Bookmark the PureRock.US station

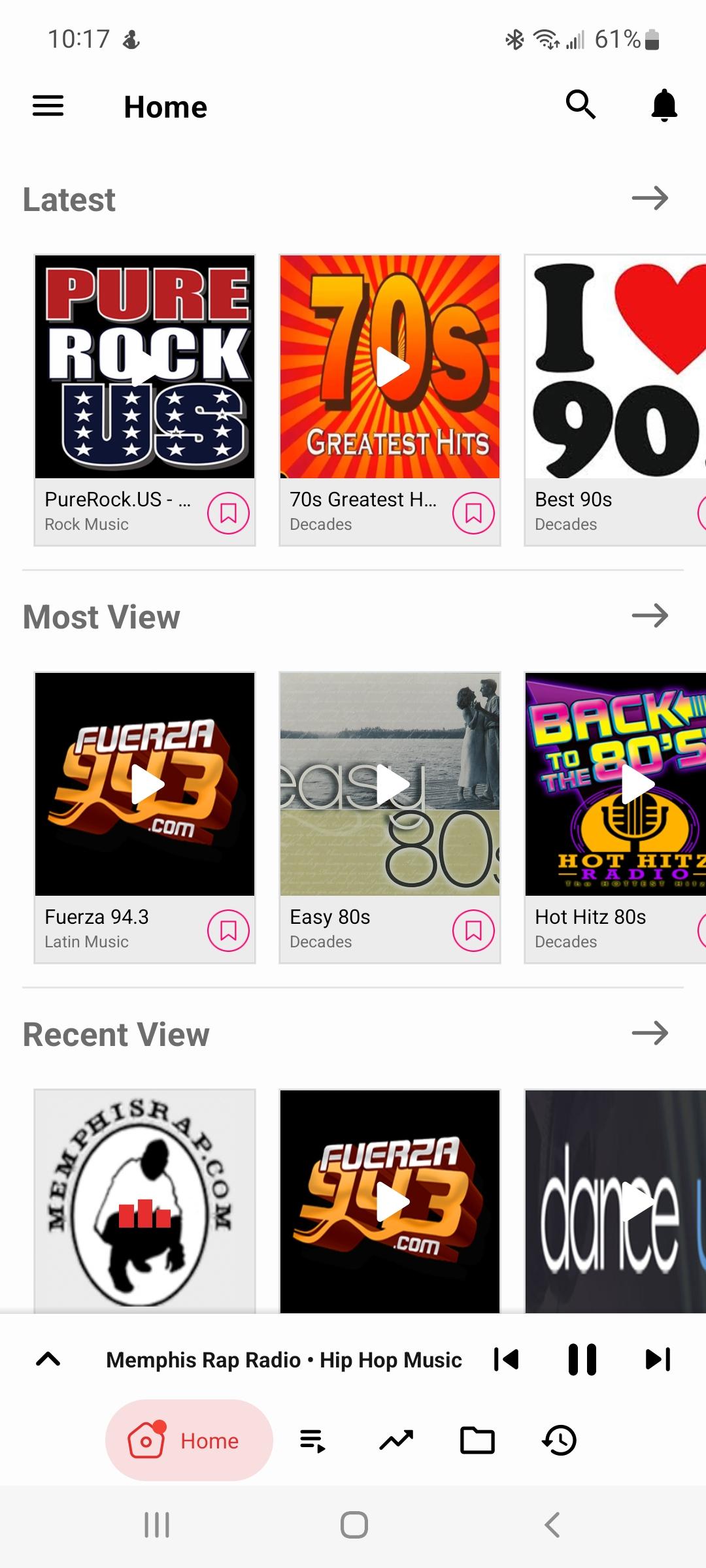coord(228,513)
